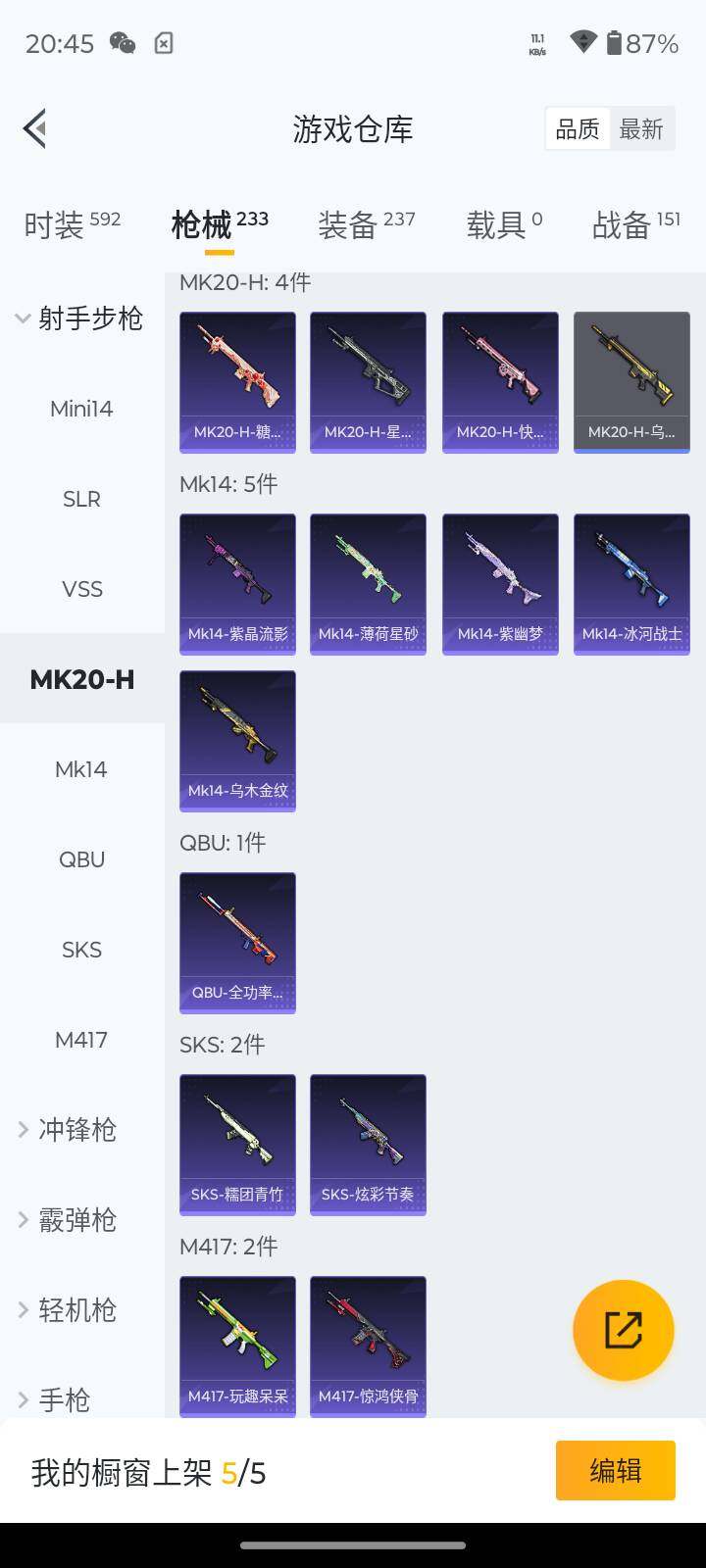Select Mini14 in the sidebar
The height and width of the screenshot is (1568, 706).
81,409
